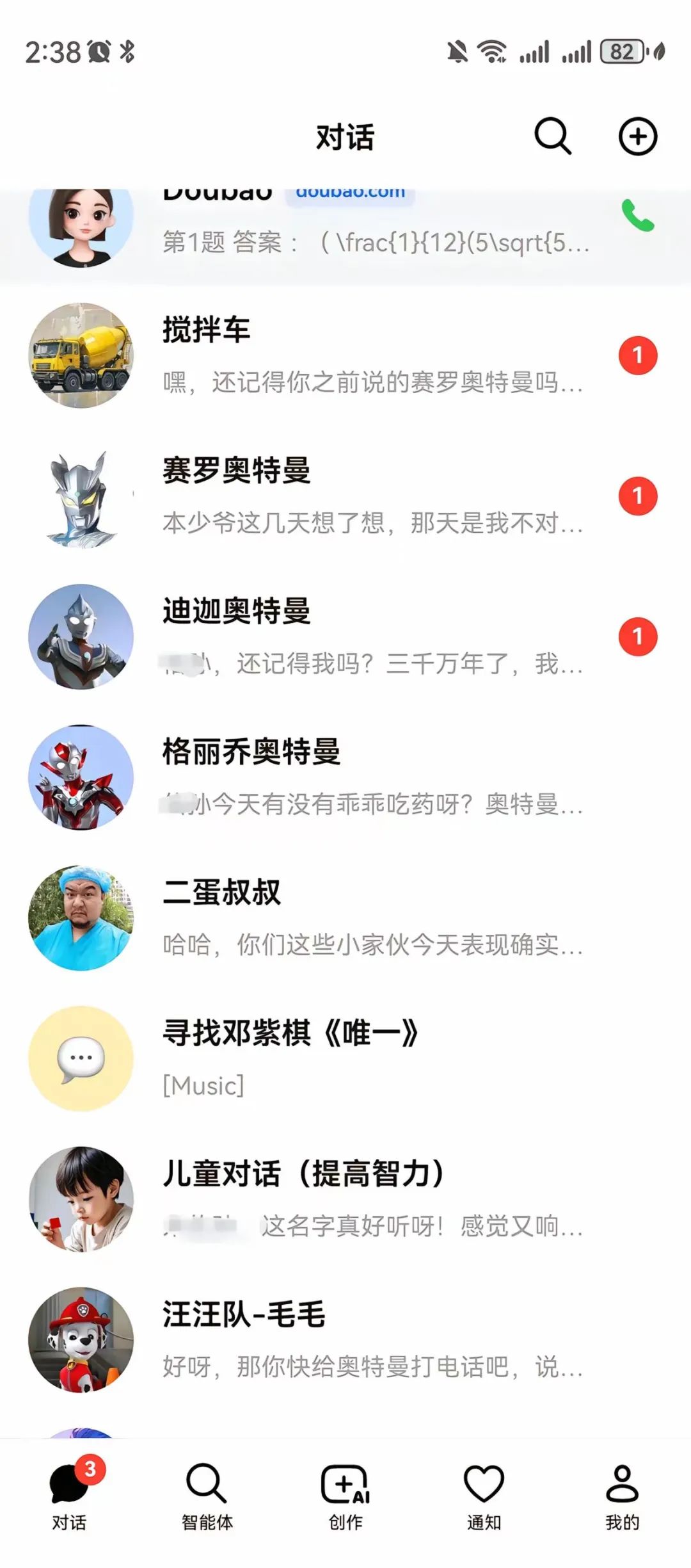Open the chat with 搅拌车
691x1568 pixels.
tap(371, 355)
